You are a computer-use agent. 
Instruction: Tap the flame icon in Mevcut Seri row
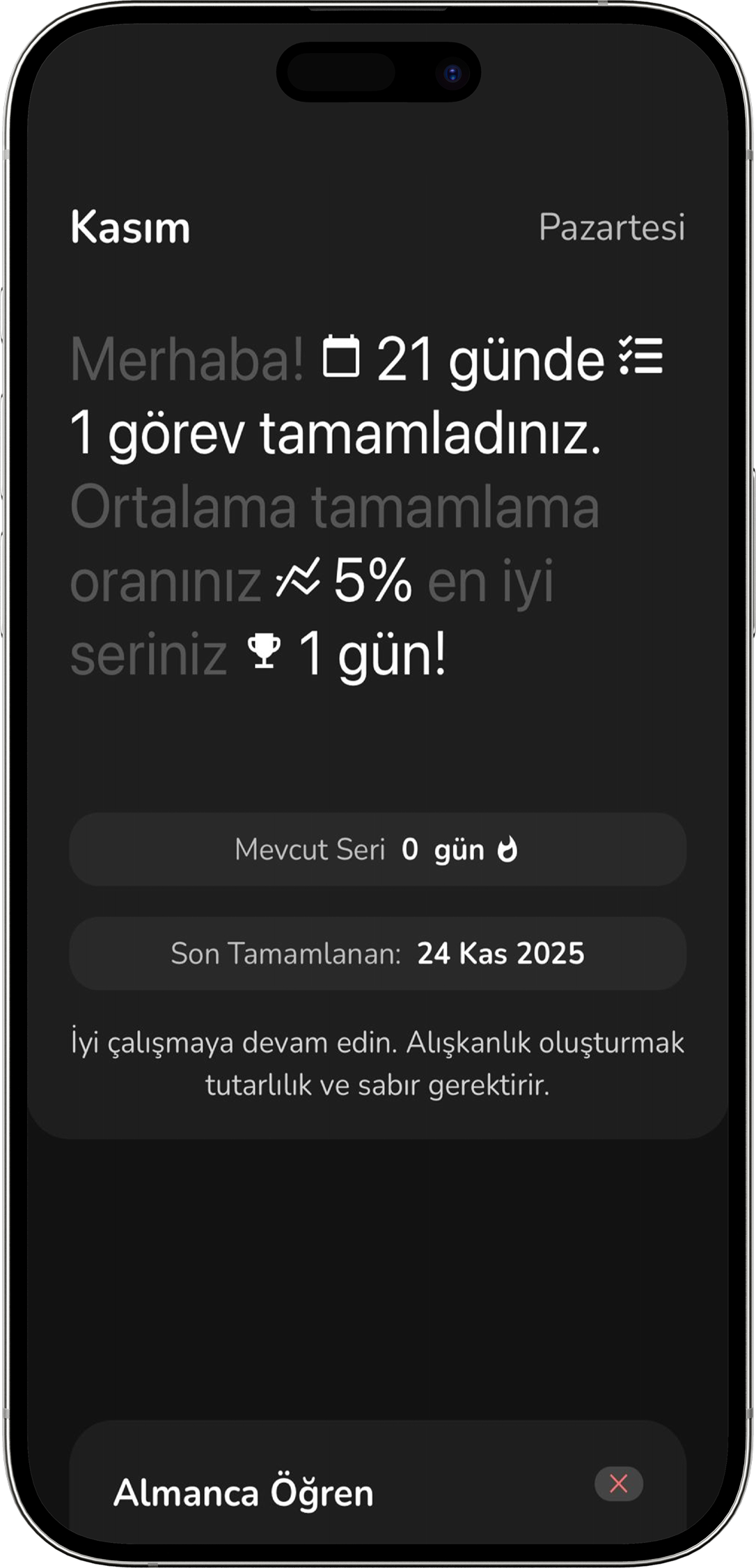coord(509,848)
